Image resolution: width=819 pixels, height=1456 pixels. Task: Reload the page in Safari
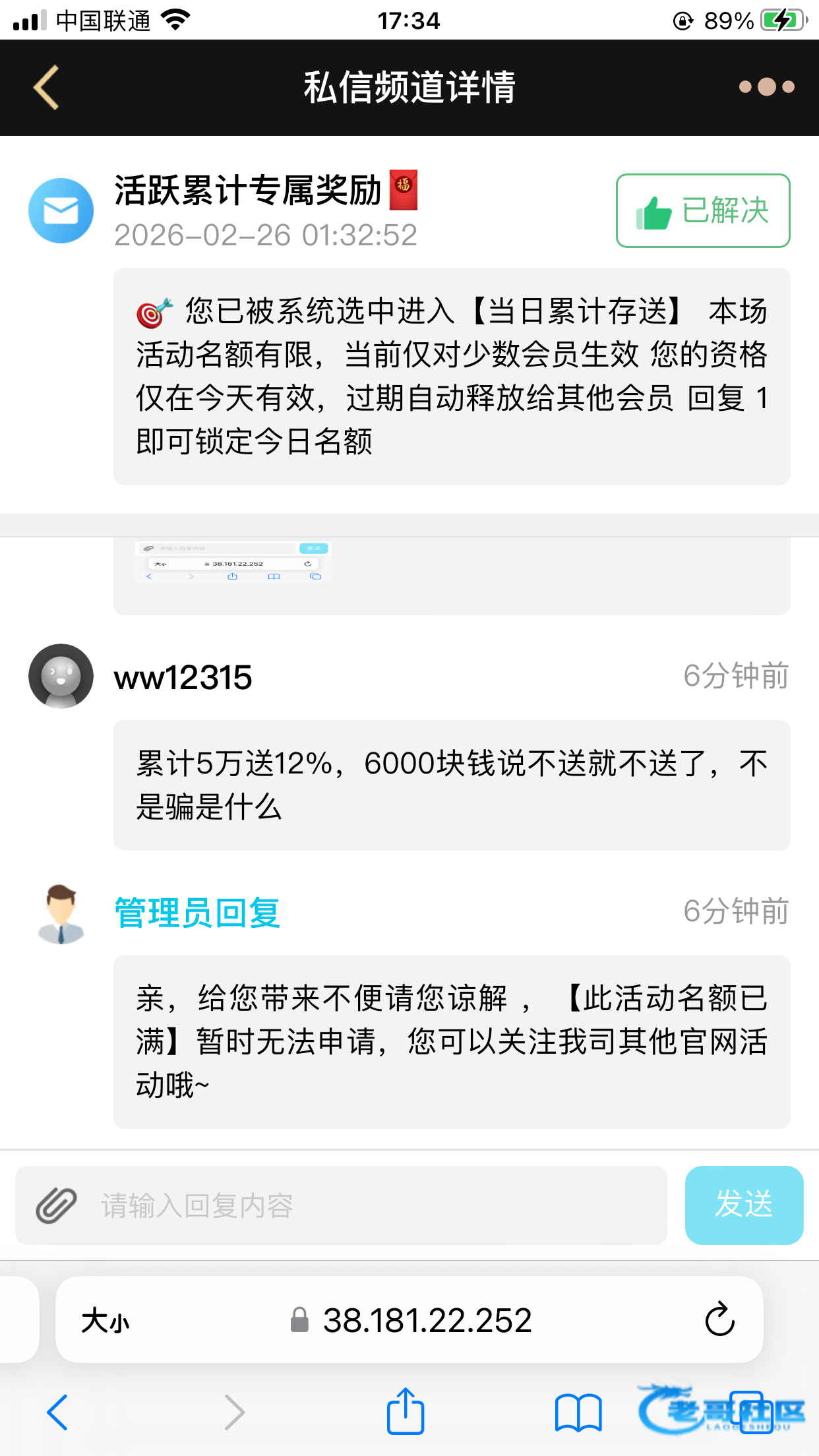pos(719,1320)
